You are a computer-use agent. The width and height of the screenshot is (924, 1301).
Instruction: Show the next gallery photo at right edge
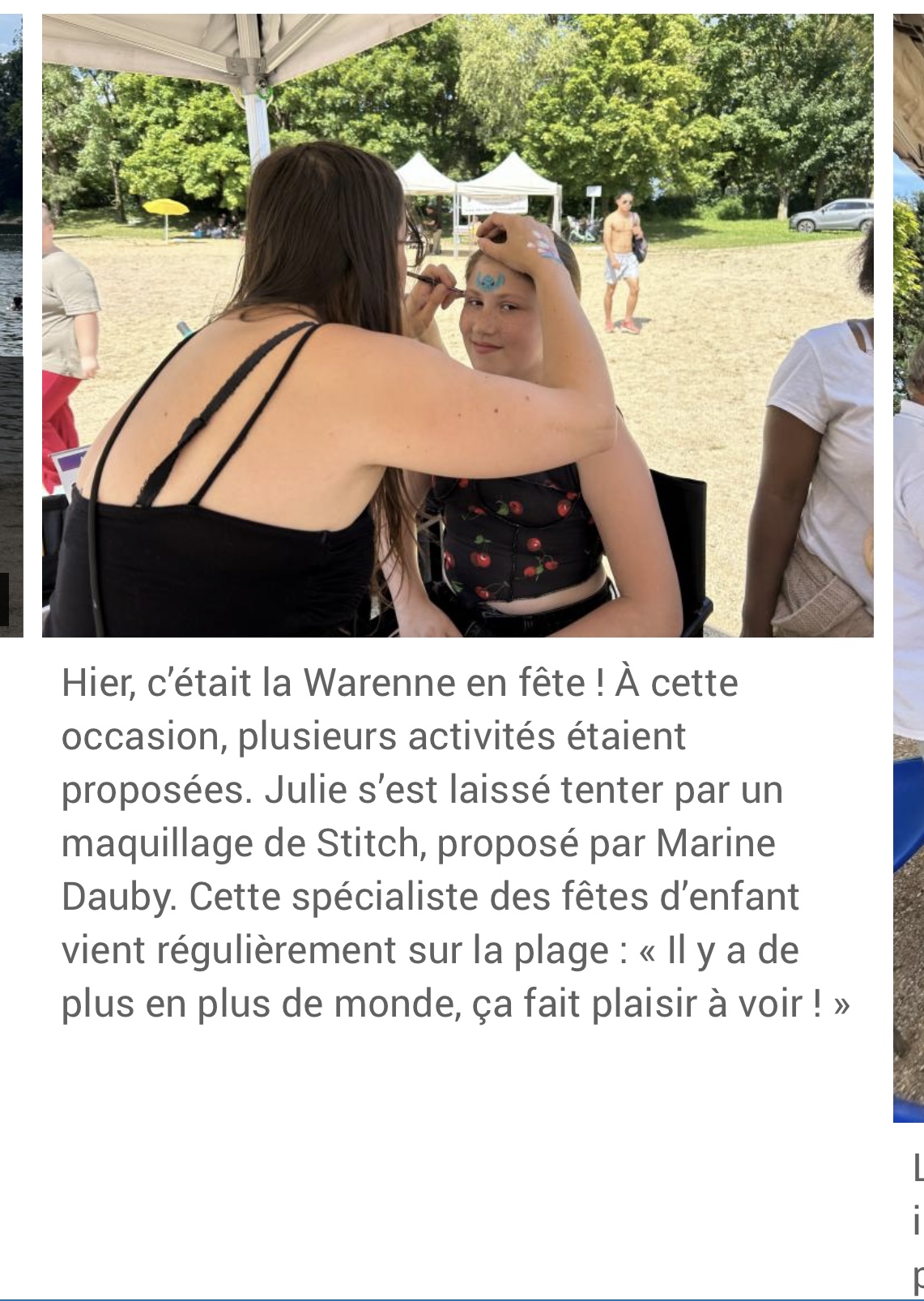tap(909, 567)
